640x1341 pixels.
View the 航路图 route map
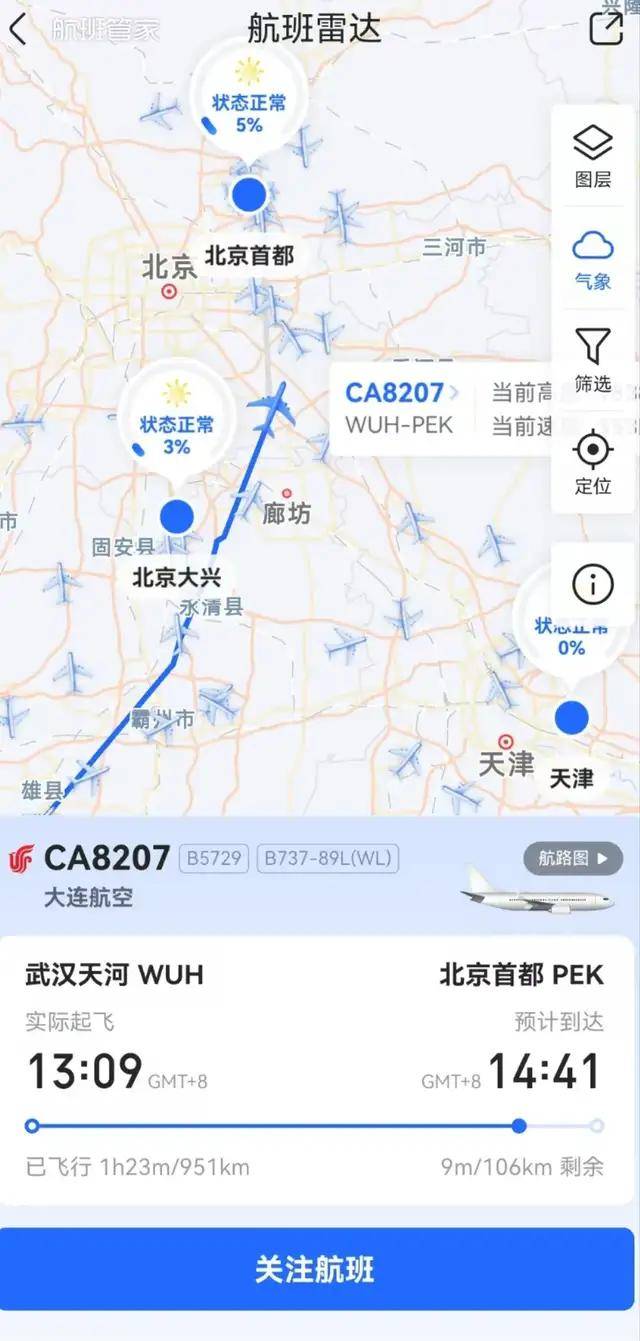coord(573,858)
